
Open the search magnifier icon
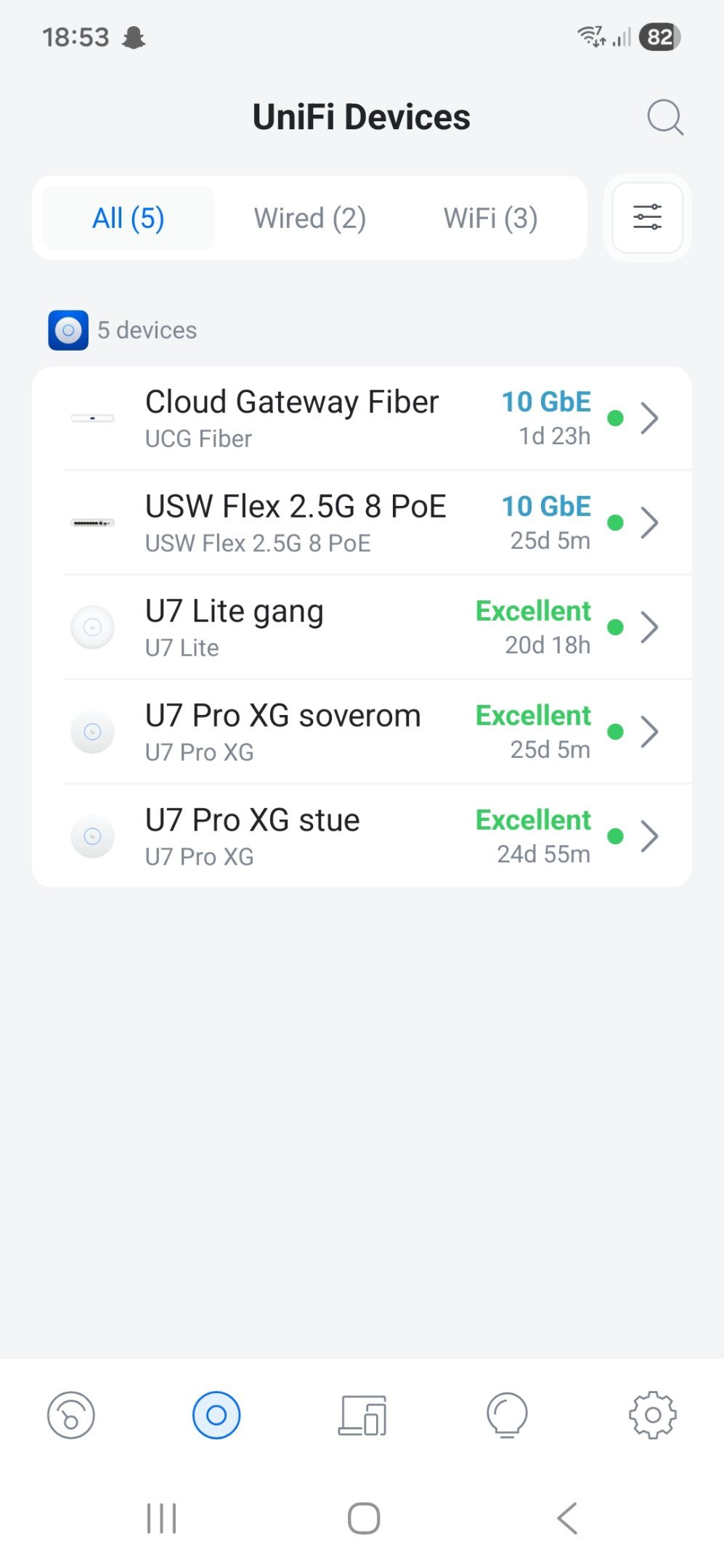click(664, 118)
